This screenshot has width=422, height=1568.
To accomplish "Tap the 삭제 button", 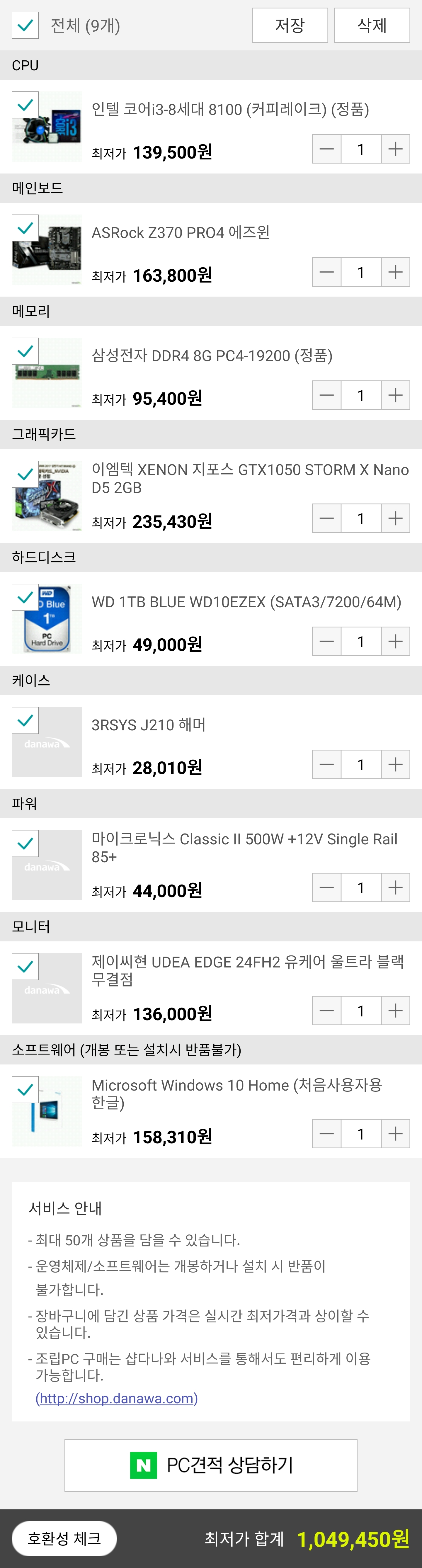I will point(372,25).
